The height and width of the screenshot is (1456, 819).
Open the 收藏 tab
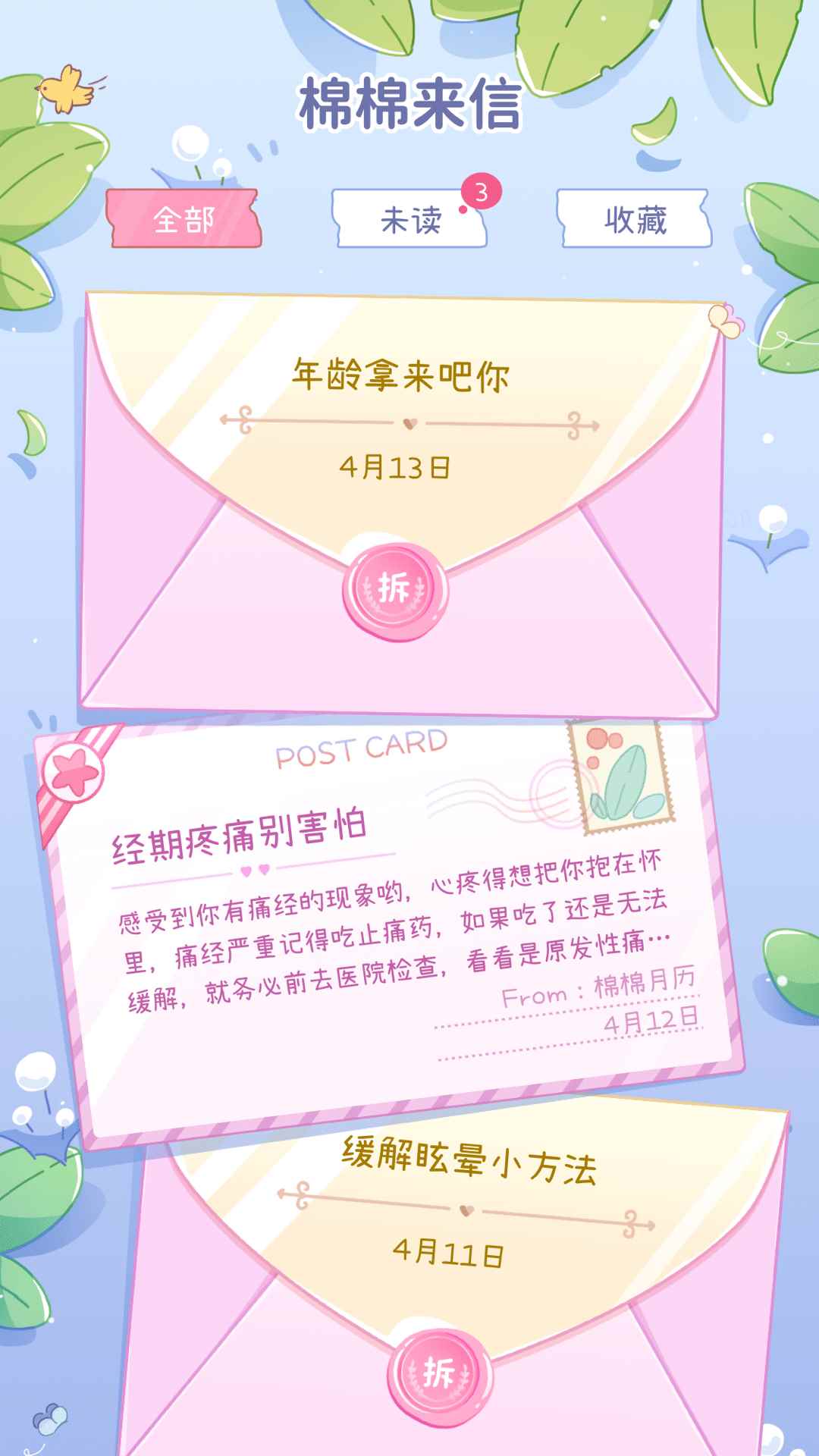635,219
